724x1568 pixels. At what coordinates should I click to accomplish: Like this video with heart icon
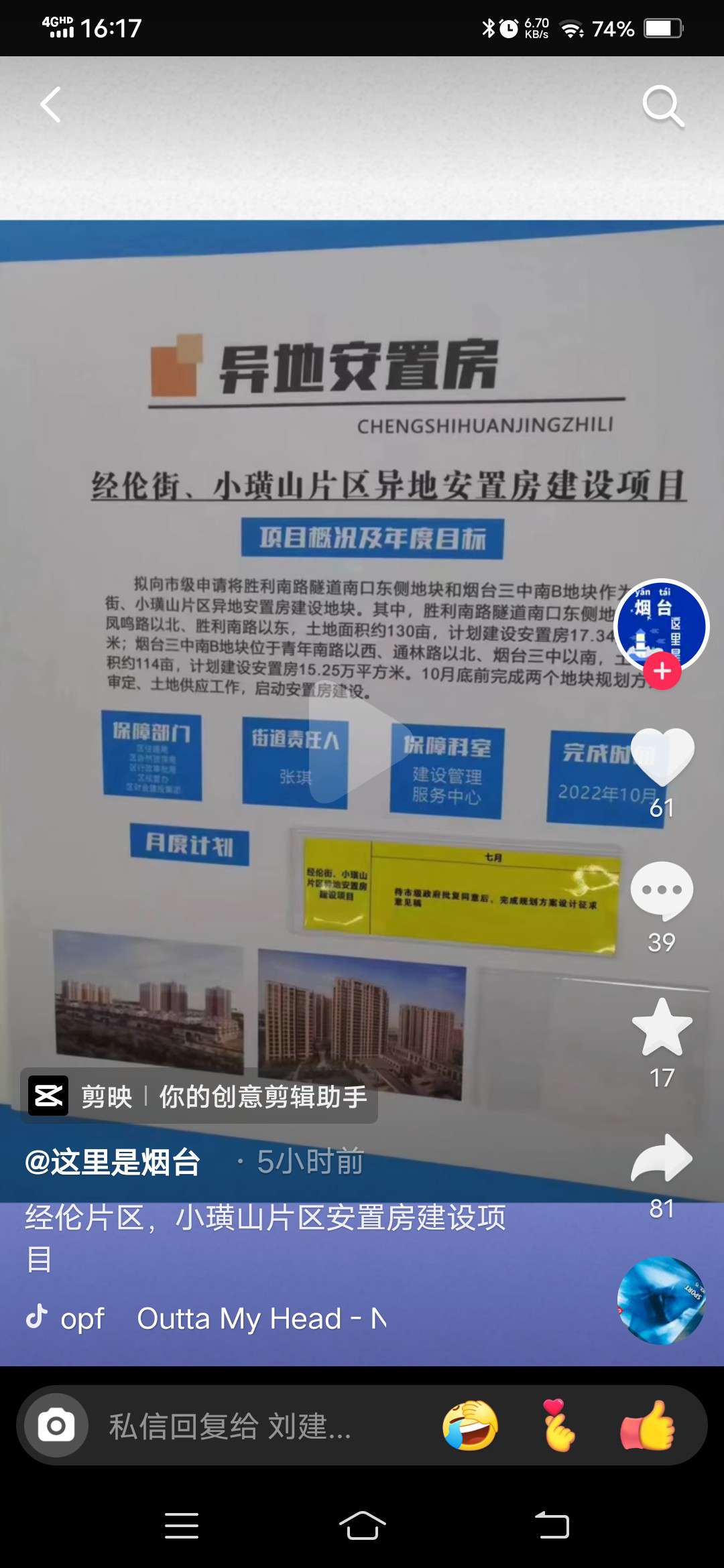coord(662,757)
